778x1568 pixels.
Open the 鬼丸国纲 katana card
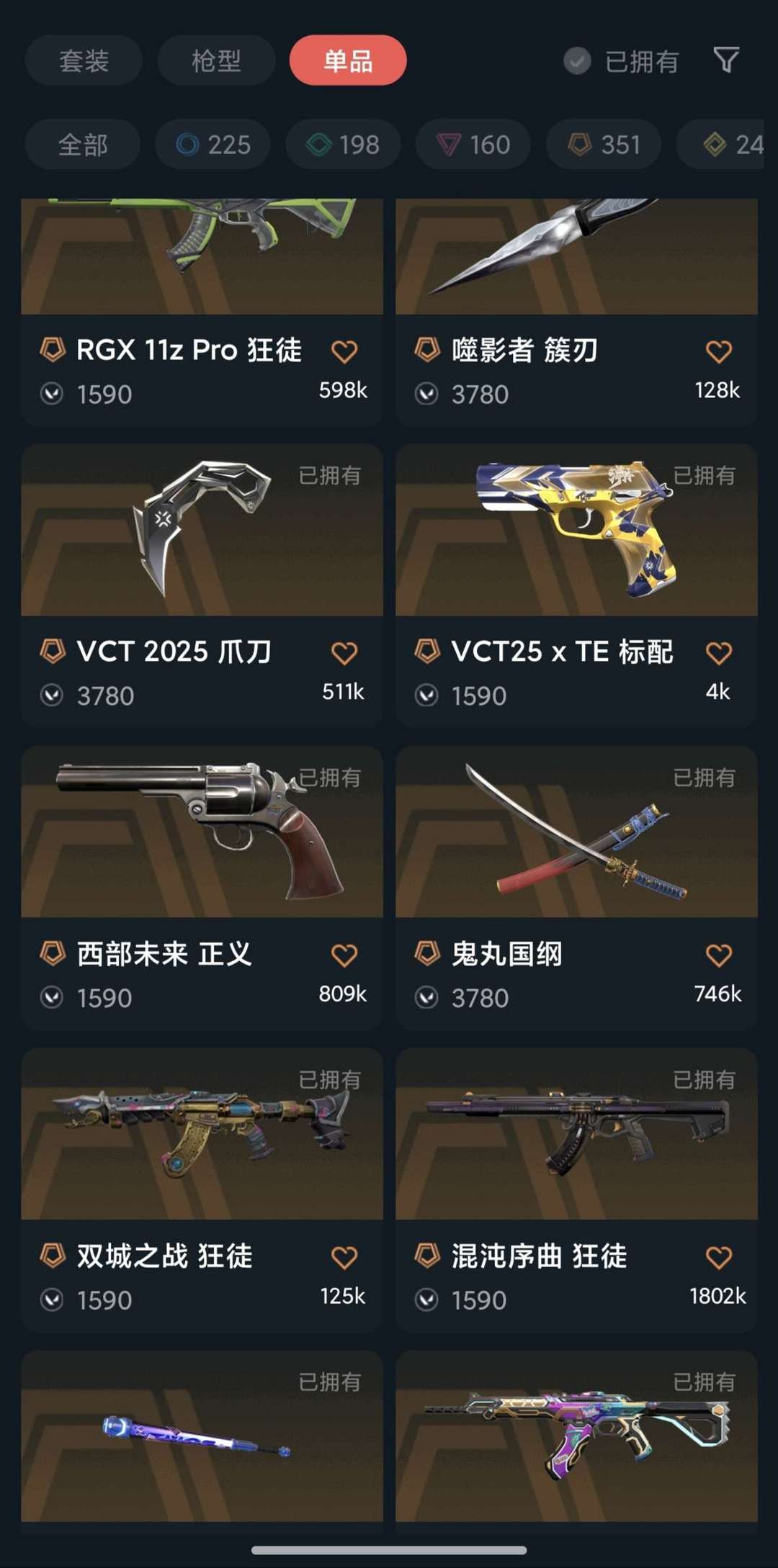[x=576, y=888]
